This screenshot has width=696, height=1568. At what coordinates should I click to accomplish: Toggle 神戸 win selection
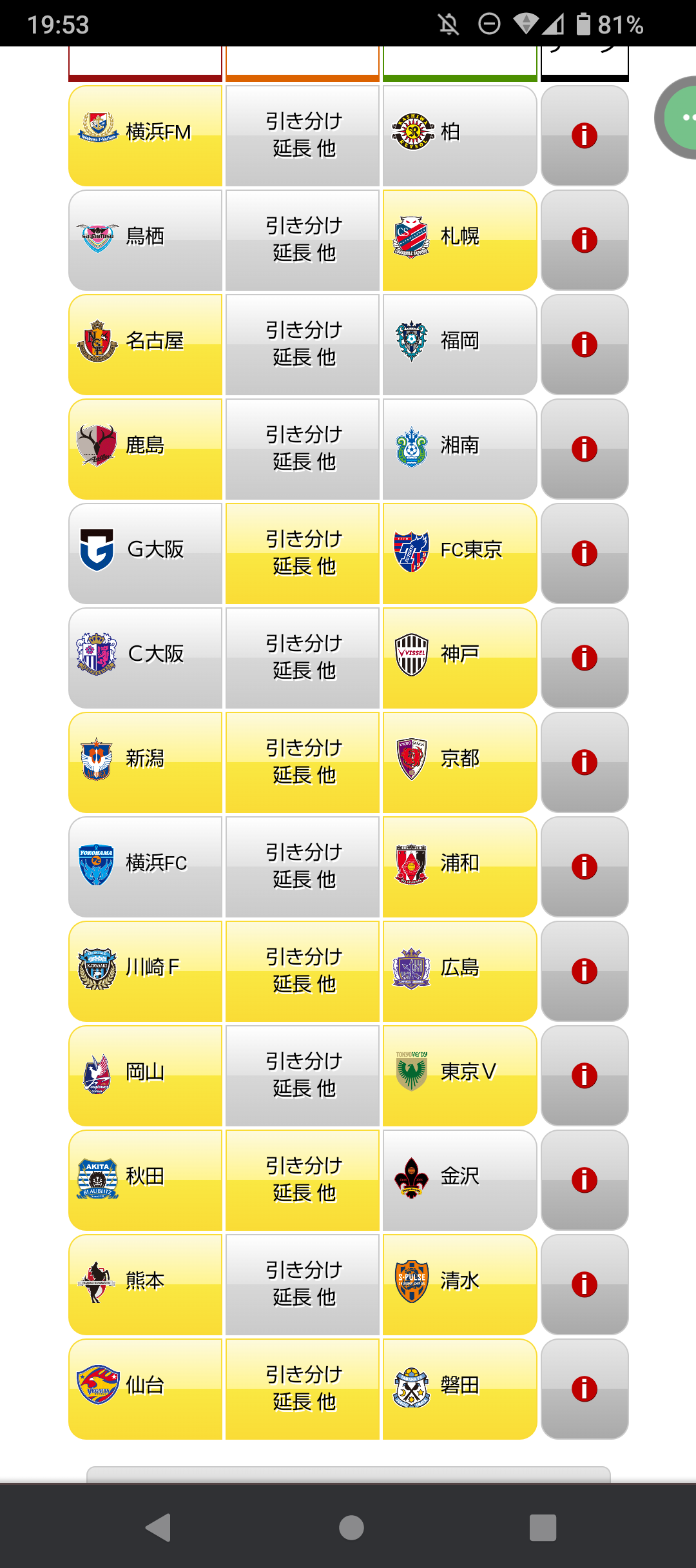point(459,658)
